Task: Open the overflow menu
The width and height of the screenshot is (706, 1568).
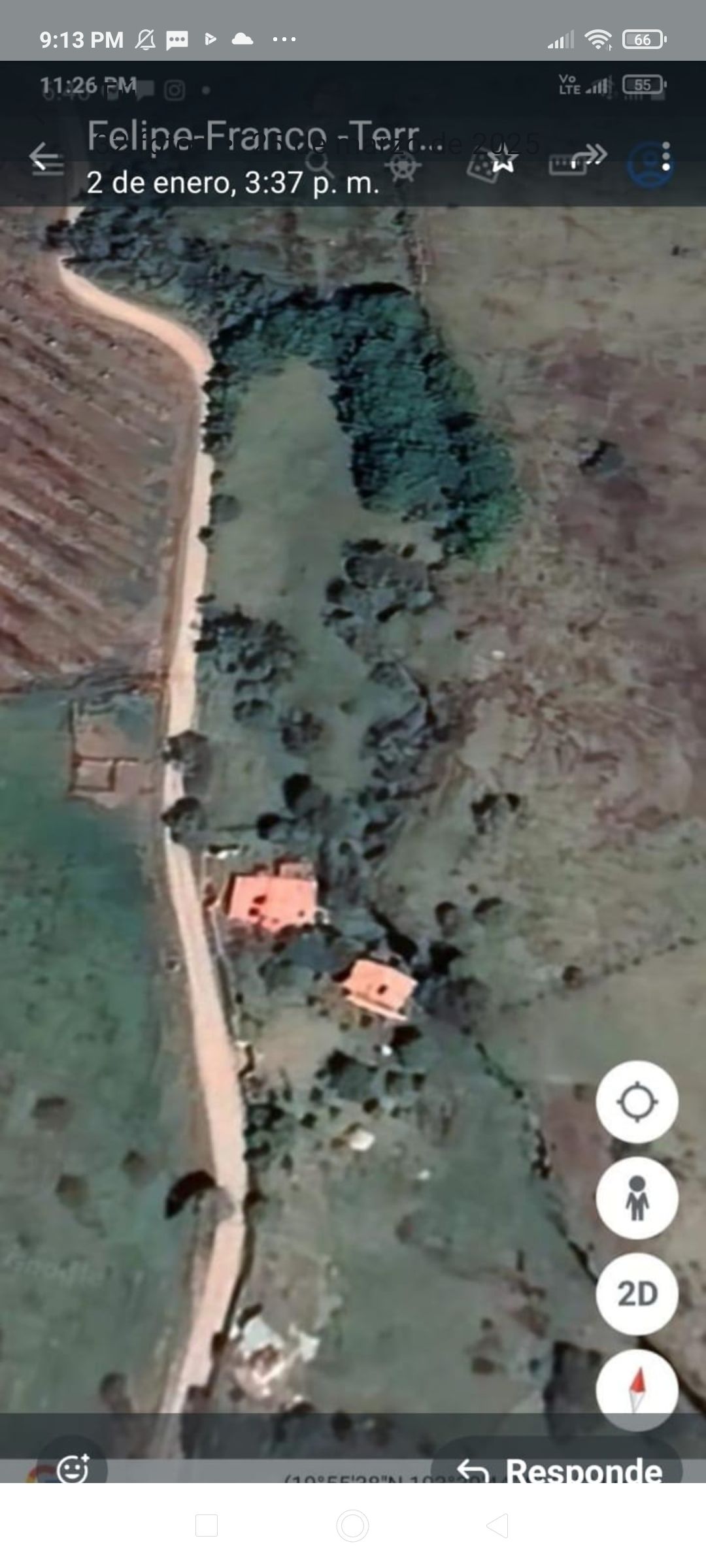Action: tap(665, 157)
